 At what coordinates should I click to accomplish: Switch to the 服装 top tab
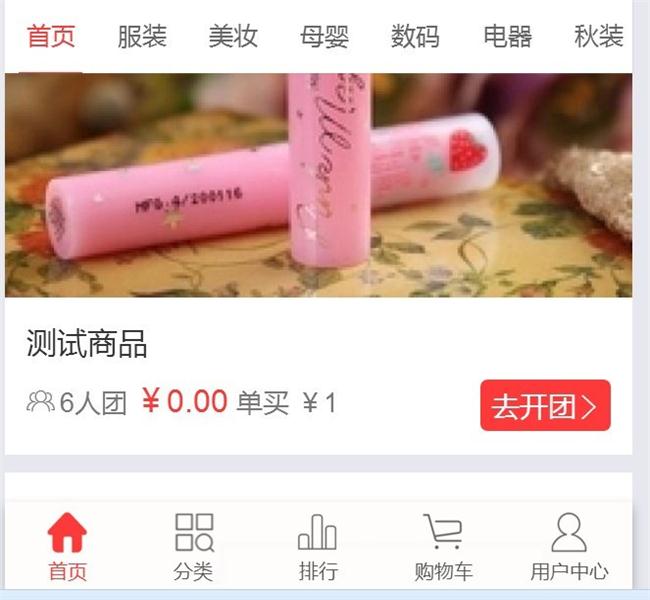click(x=142, y=37)
